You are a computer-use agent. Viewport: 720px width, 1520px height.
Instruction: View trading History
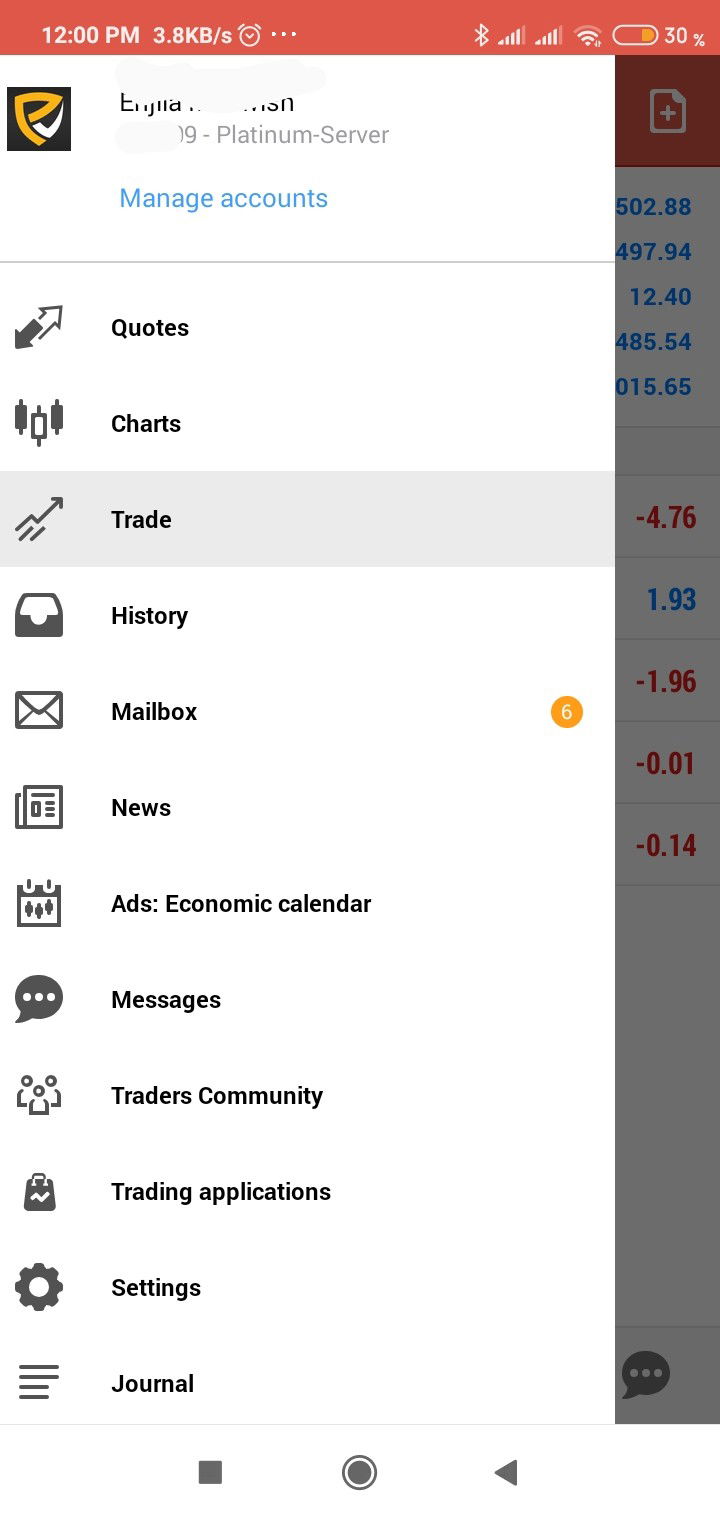pos(307,616)
